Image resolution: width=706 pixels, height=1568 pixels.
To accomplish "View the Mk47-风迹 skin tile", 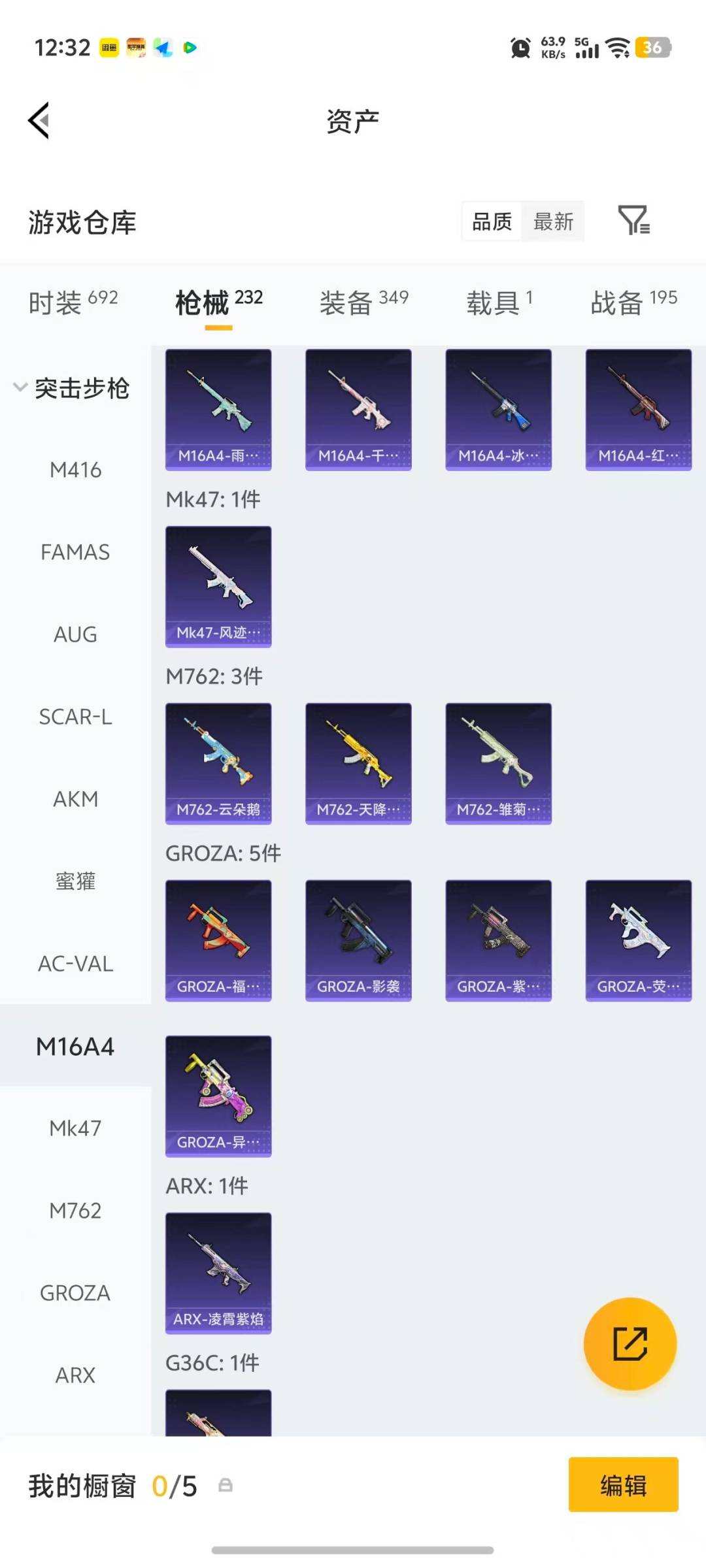I will (x=218, y=586).
